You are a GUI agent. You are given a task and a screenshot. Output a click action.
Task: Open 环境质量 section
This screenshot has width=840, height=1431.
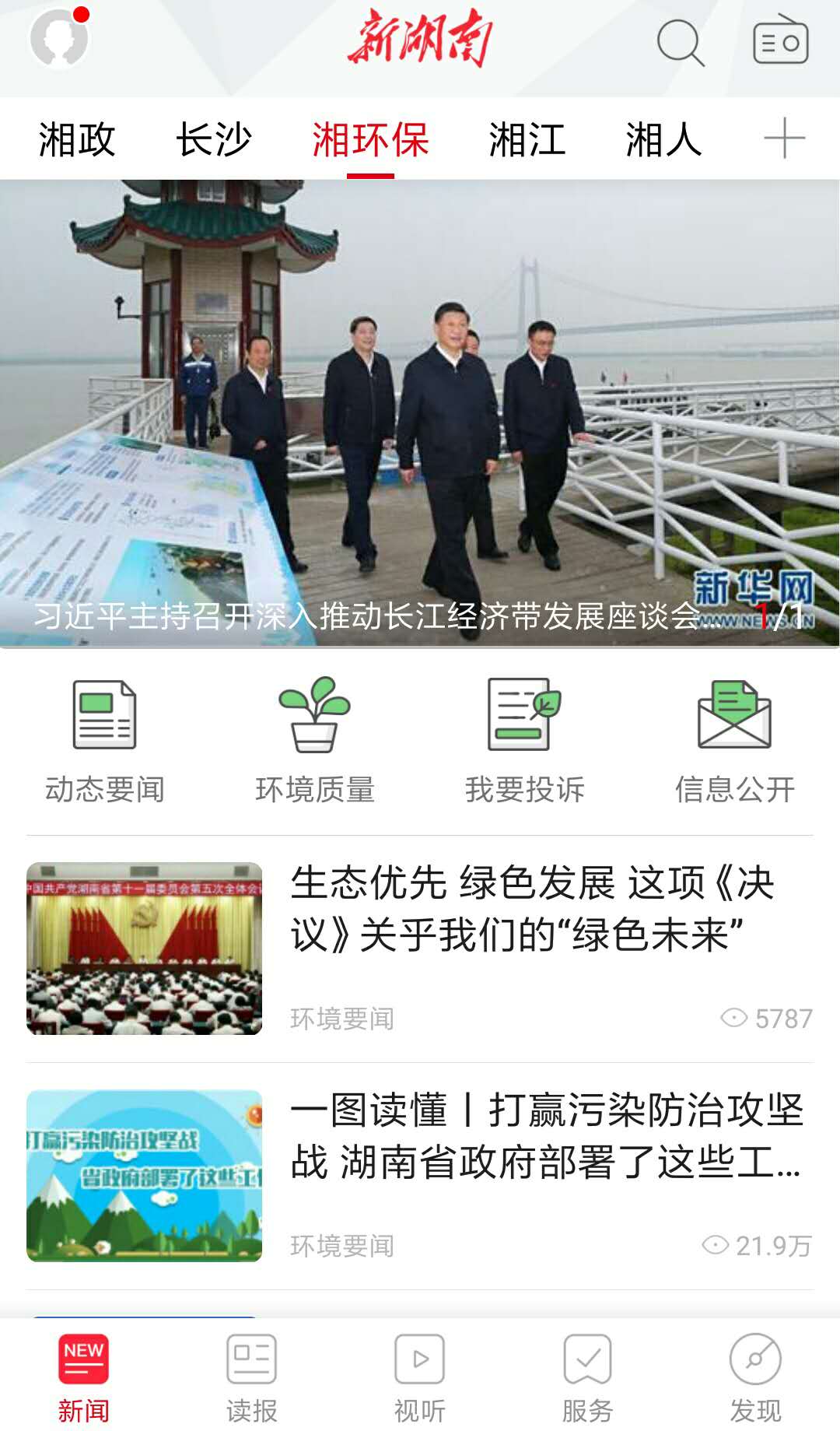pos(315,739)
